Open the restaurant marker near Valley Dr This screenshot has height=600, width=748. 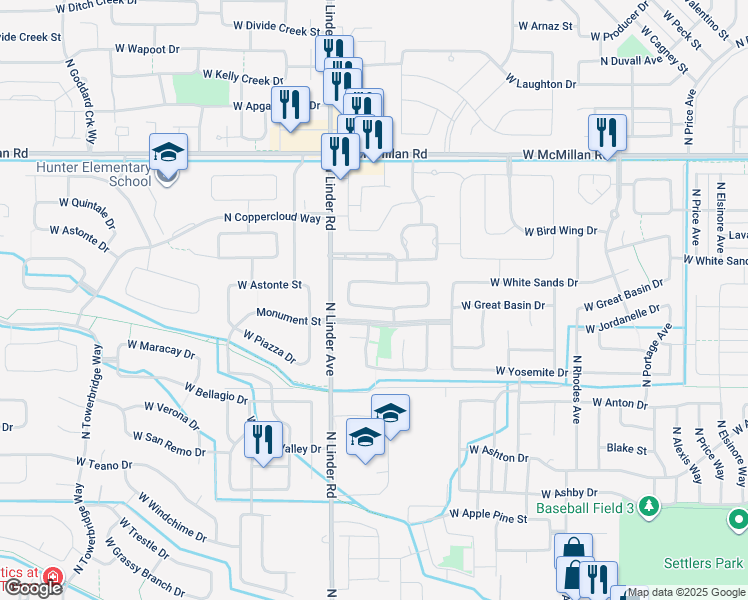264,440
